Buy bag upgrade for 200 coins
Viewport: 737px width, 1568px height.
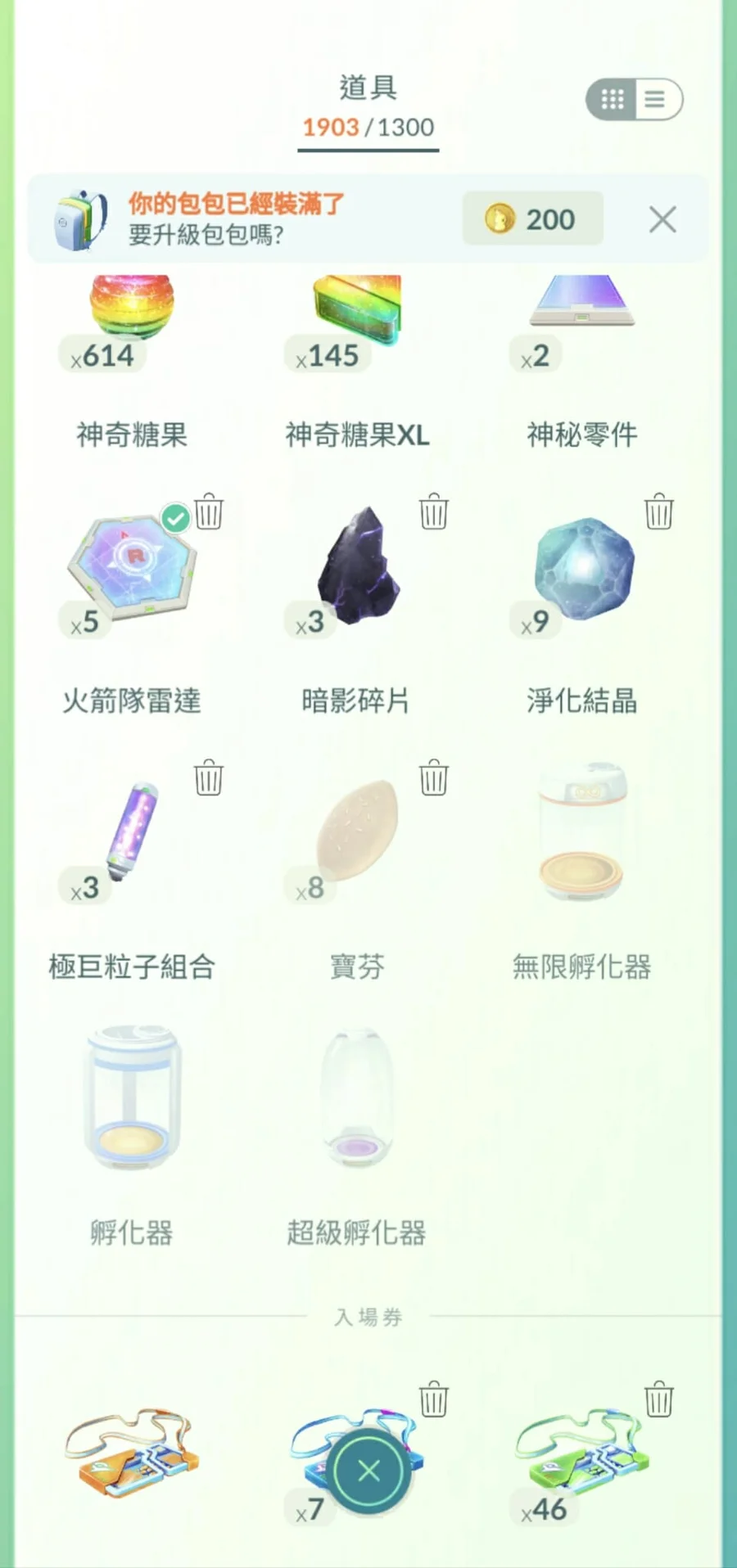pyautogui.click(x=532, y=219)
